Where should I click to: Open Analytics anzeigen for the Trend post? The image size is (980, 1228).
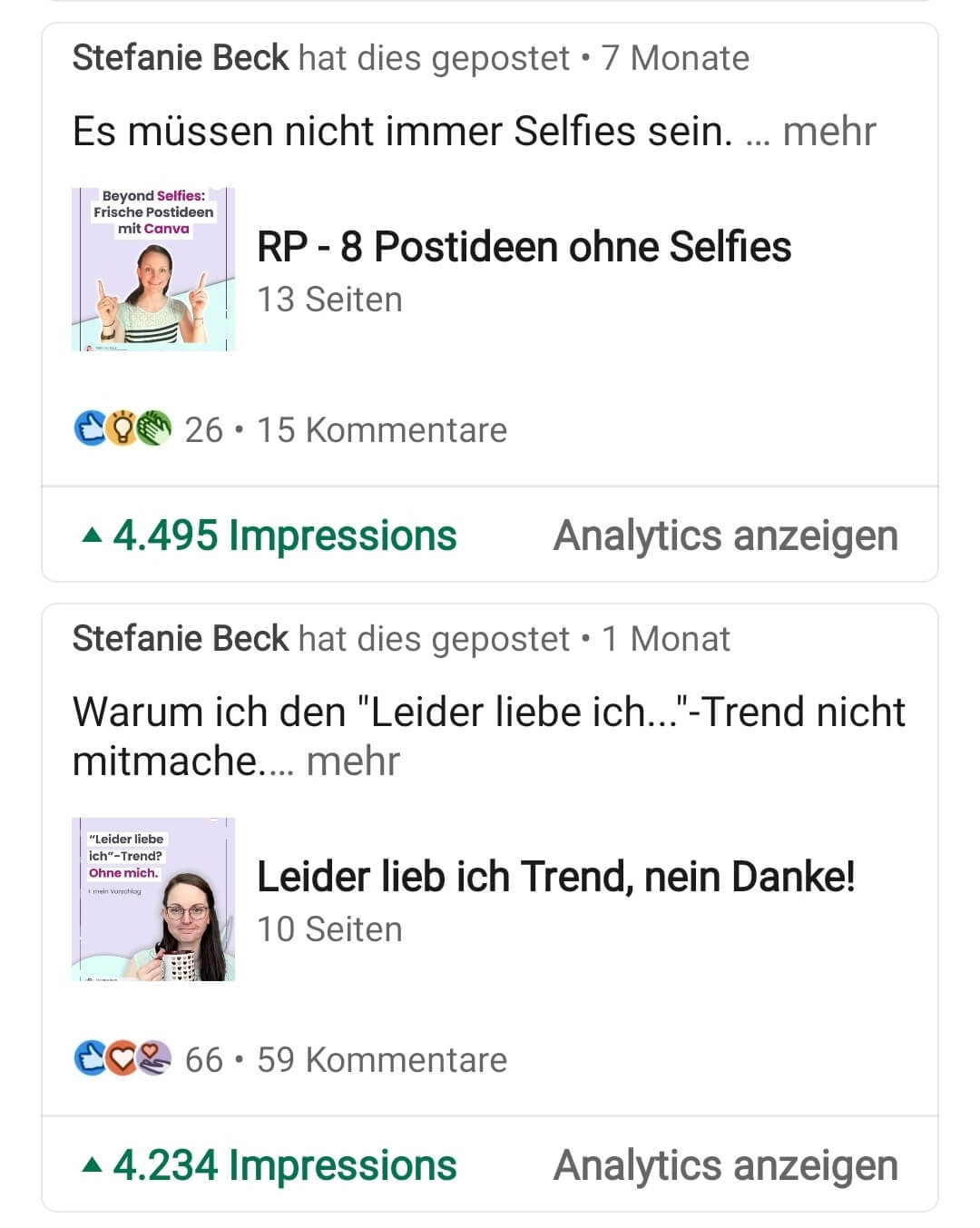pos(724,1165)
